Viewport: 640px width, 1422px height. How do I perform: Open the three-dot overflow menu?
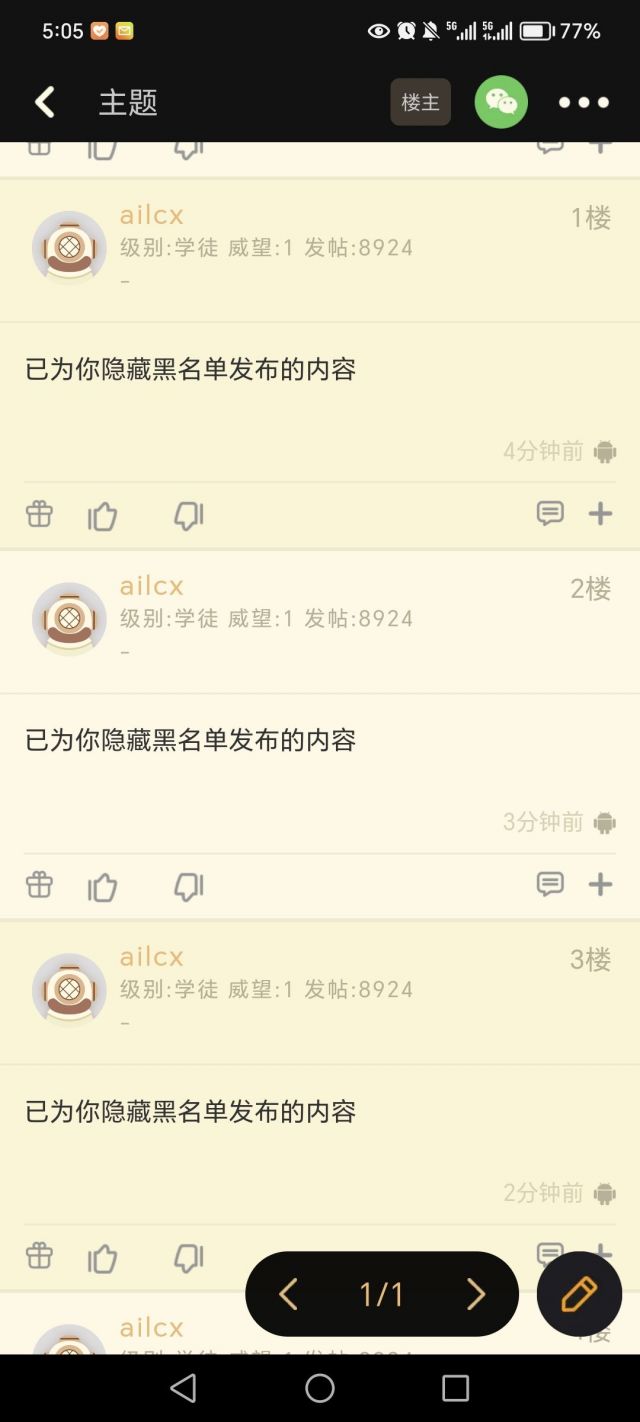(584, 102)
